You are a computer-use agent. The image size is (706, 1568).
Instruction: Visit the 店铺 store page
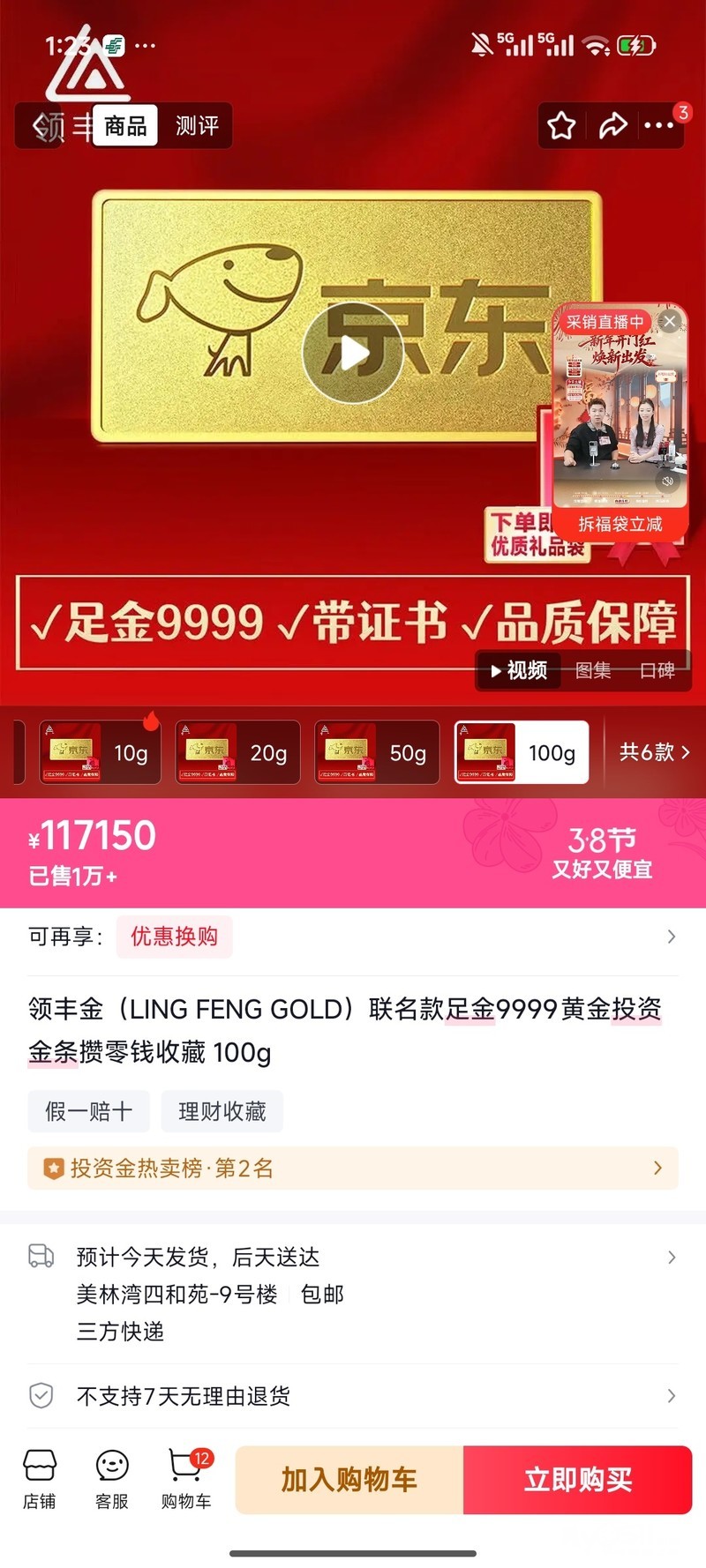[40, 1479]
